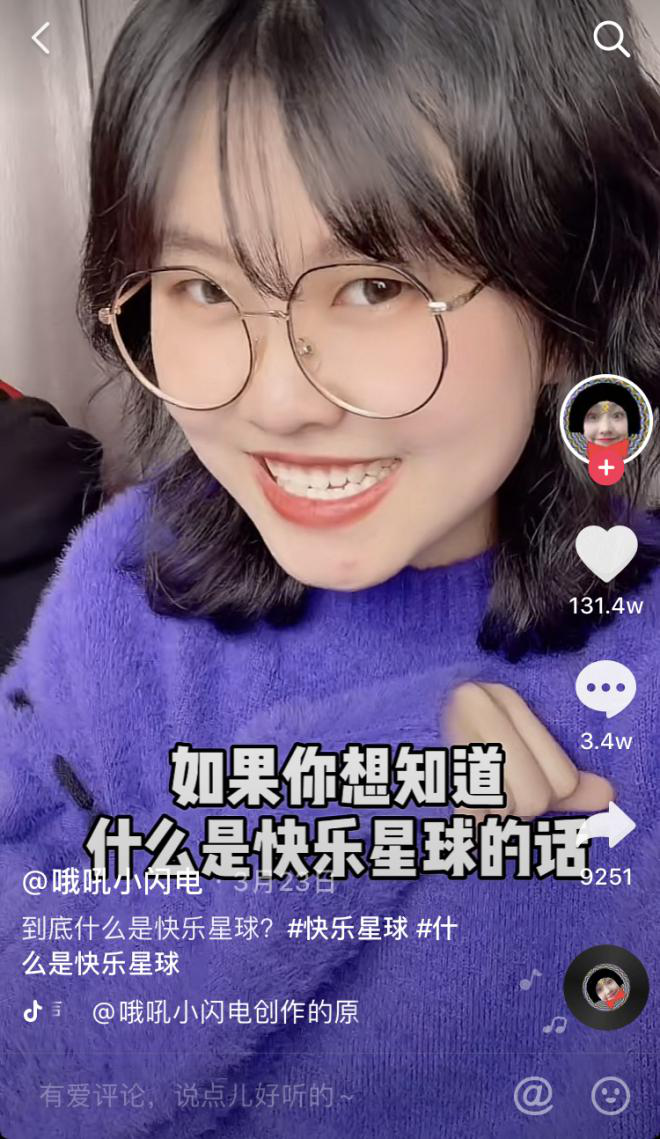Open the comments with 3.4w bubble
This screenshot has width=660, height=1139.
click(x=606, y=689)
